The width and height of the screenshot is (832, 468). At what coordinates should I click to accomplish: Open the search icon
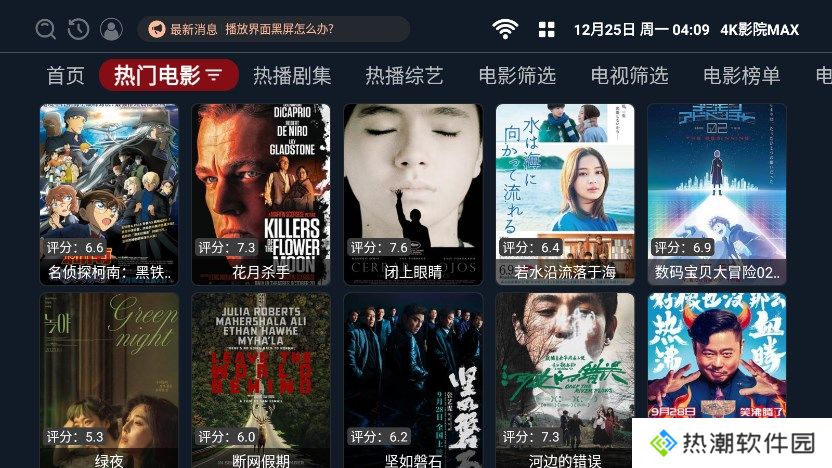point(45,29)
